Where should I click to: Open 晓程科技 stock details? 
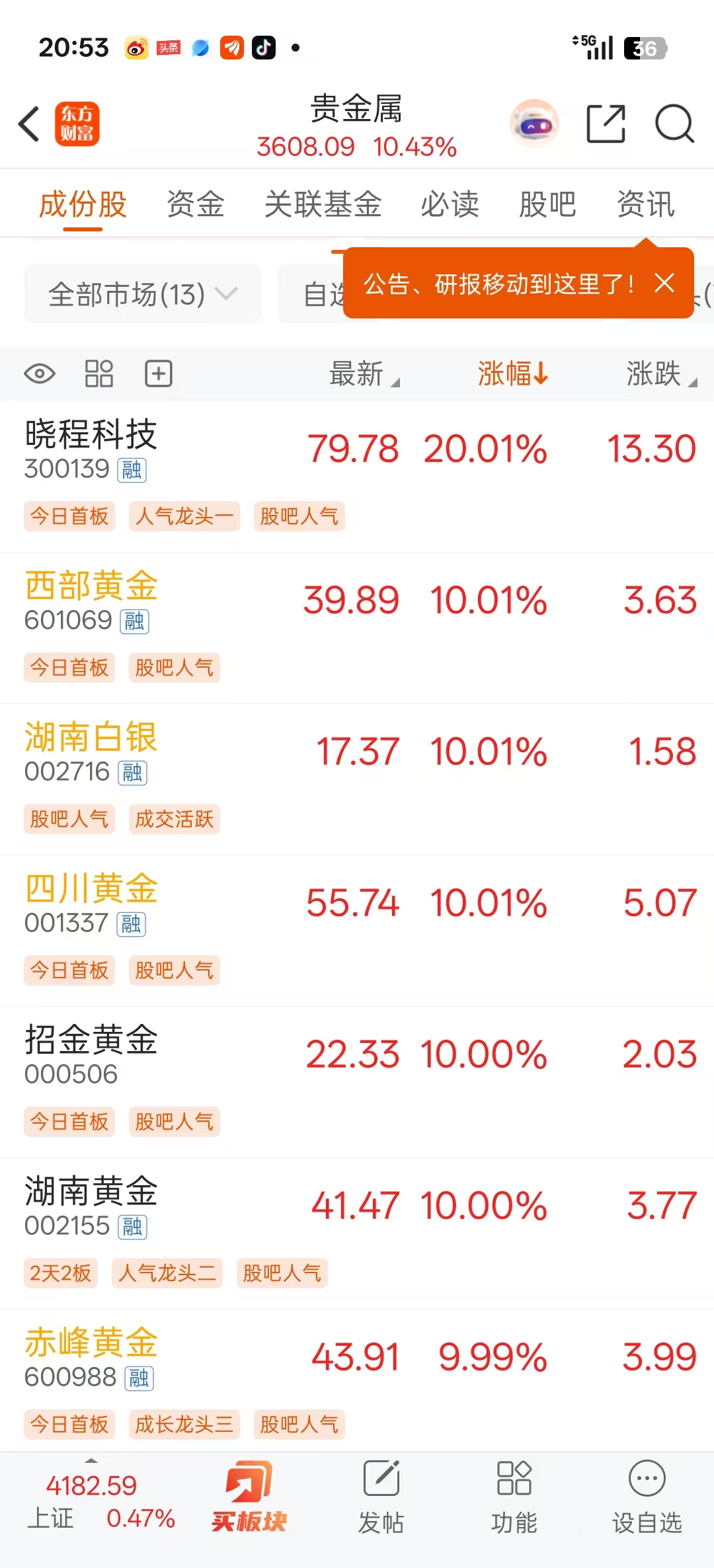91,450
